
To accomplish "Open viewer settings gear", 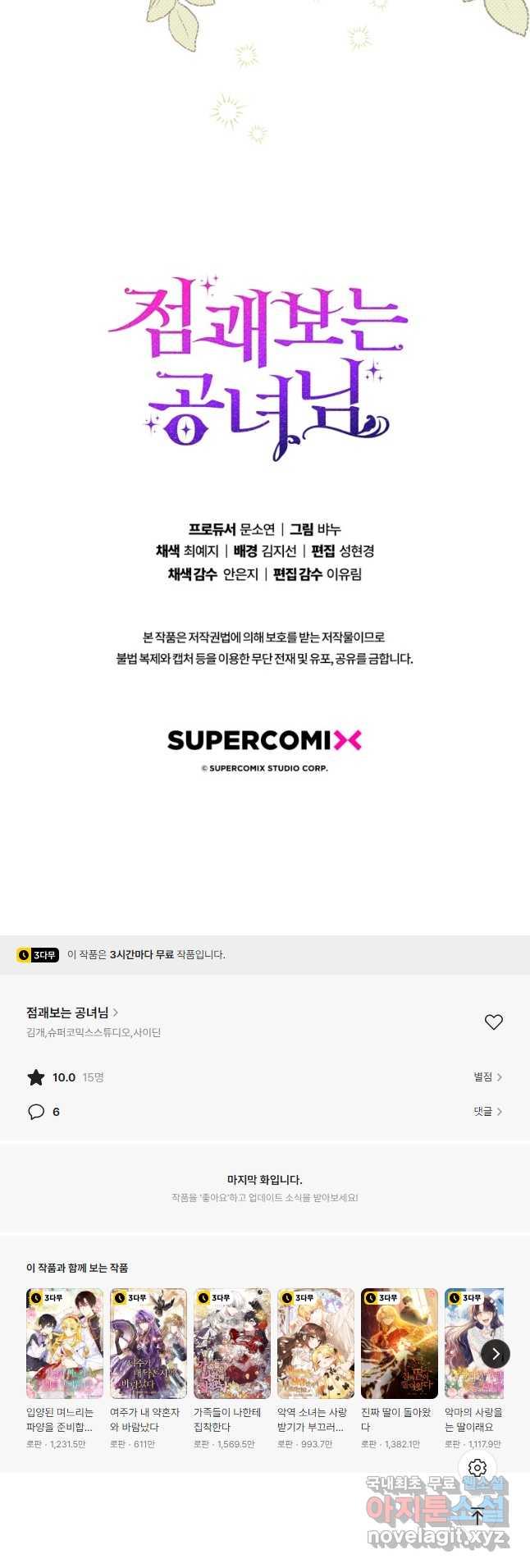I will pyautogui.click(x=477, y=1467).
